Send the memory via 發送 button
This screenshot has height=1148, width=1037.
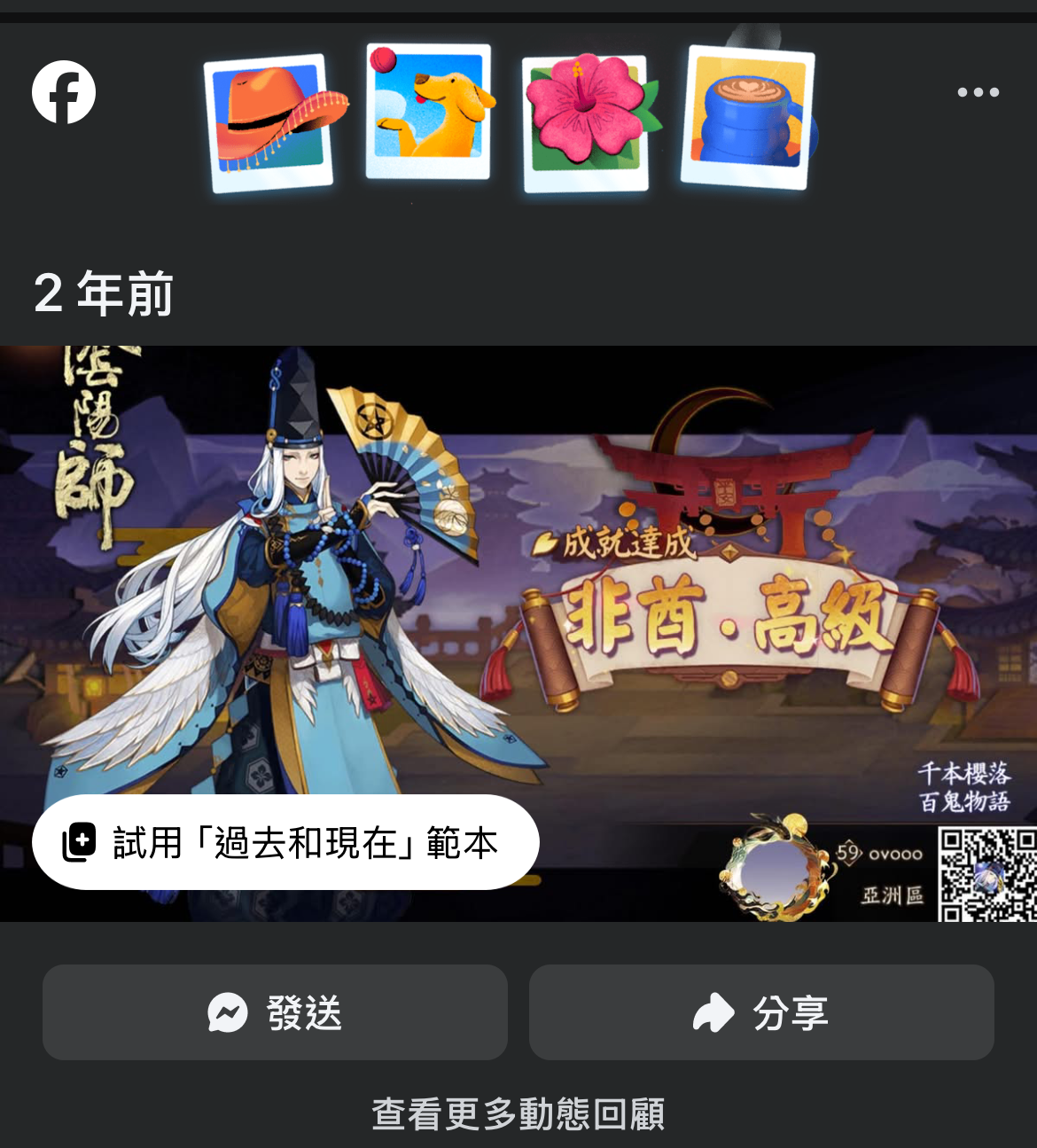tap(275, 1012)
